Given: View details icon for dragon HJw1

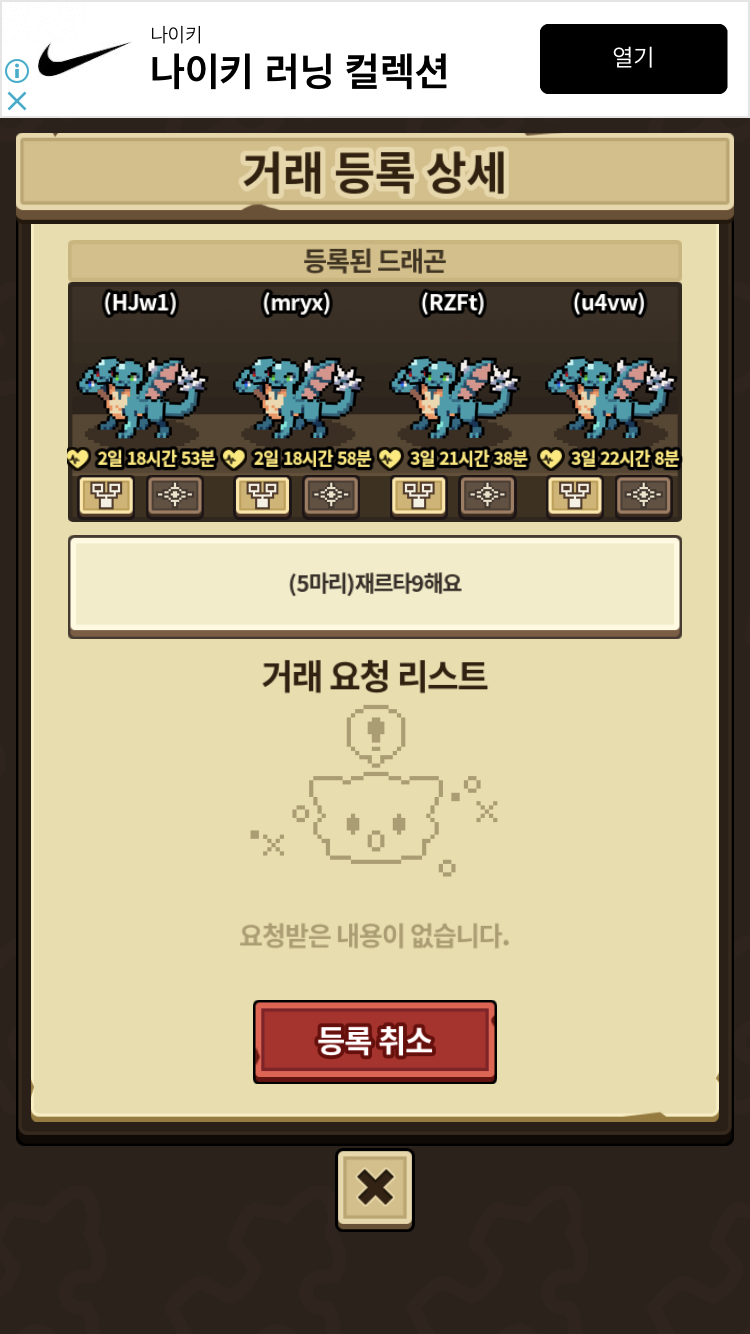Looking at the screenshot, I should (x=175, y=495).
